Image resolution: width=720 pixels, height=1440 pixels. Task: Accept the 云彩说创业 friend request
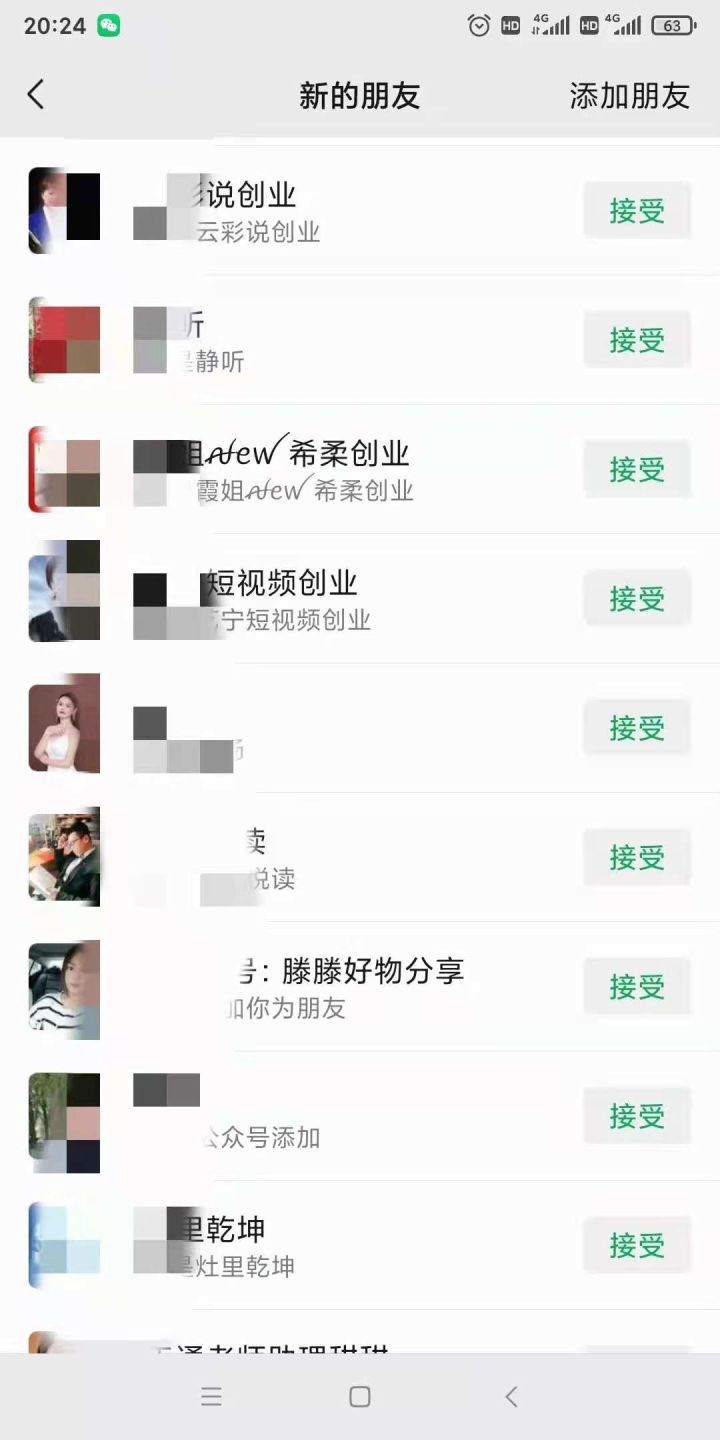(x=636, y=210)
